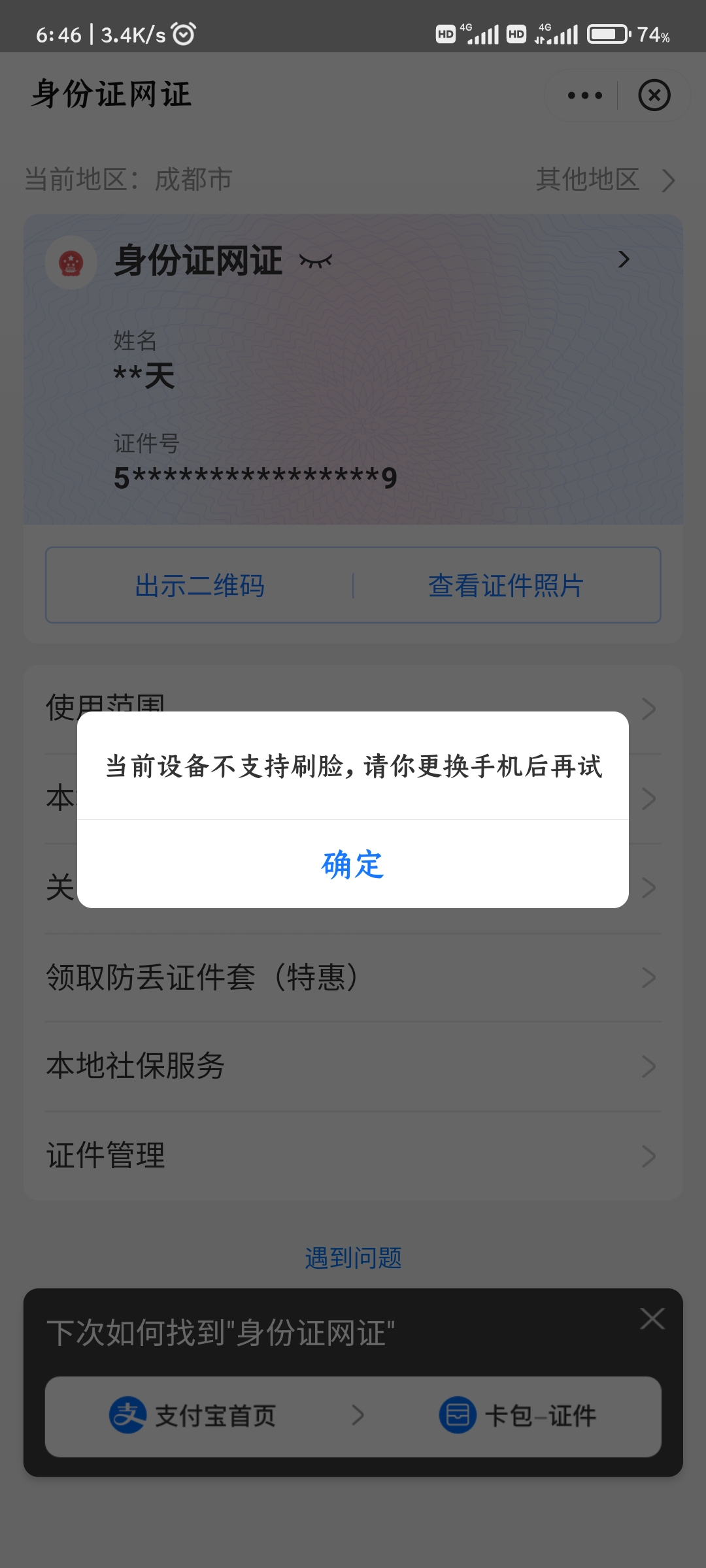Open the 身份证网证 card details arrow
706x1568 pixels.
click(624, 260)
